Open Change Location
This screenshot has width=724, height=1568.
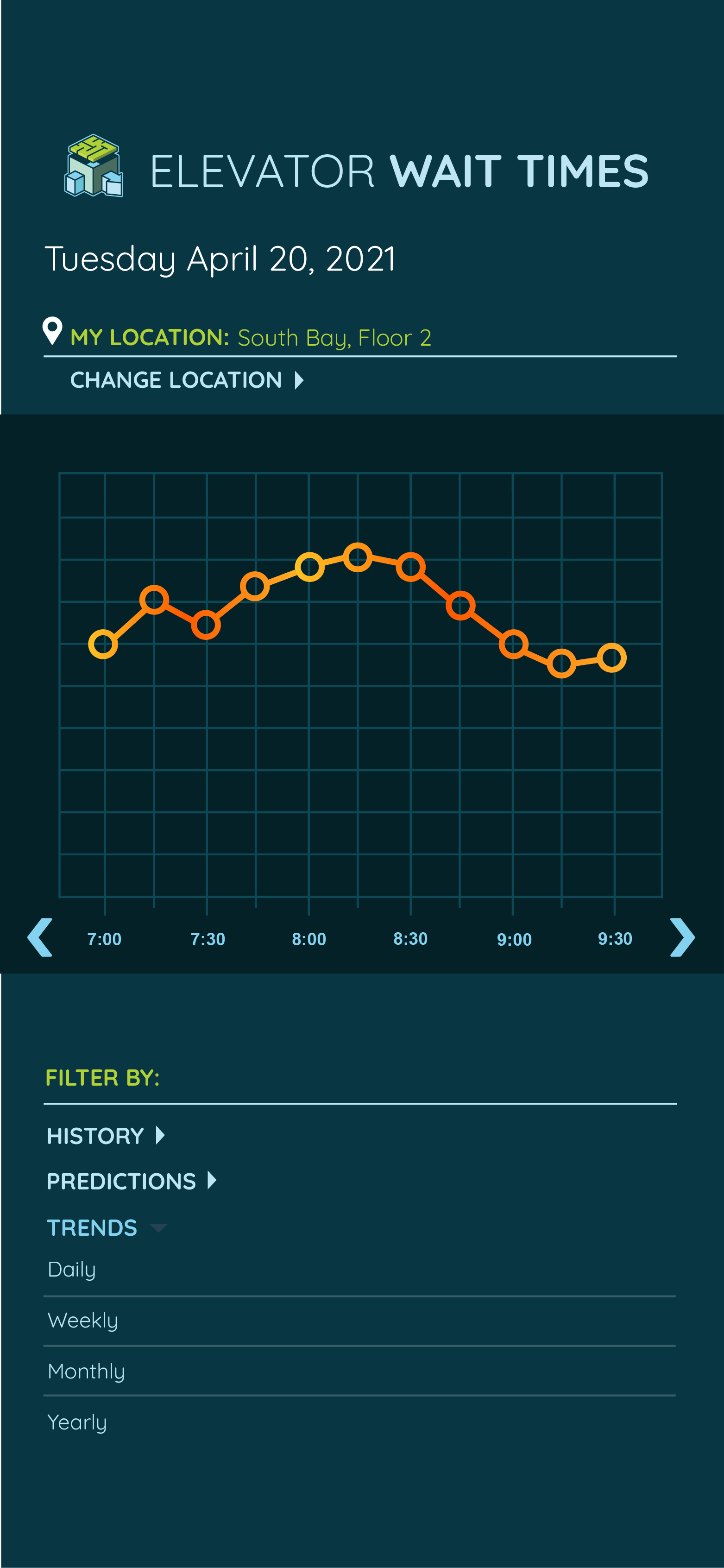point(186,380)
